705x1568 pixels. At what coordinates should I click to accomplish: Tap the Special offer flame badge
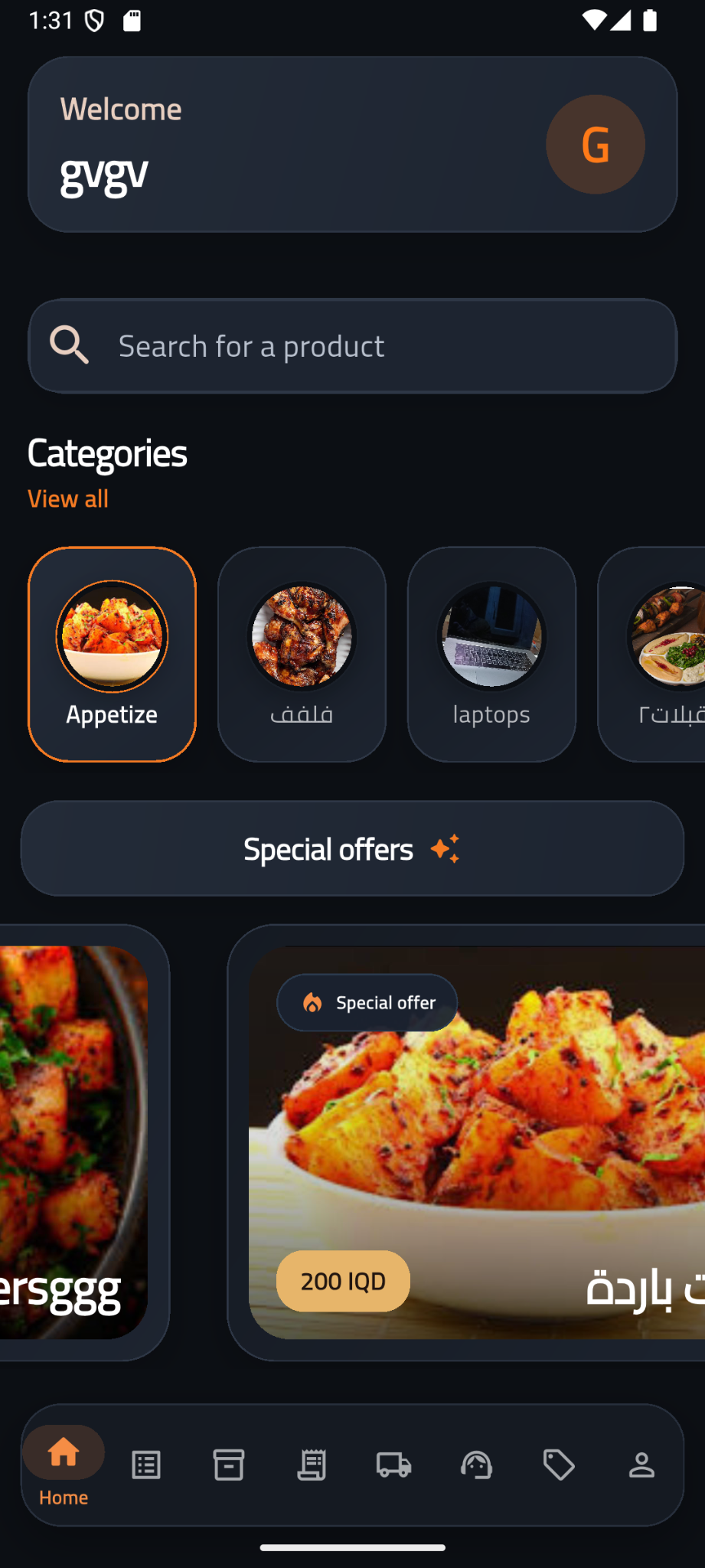click(366, 1002)
